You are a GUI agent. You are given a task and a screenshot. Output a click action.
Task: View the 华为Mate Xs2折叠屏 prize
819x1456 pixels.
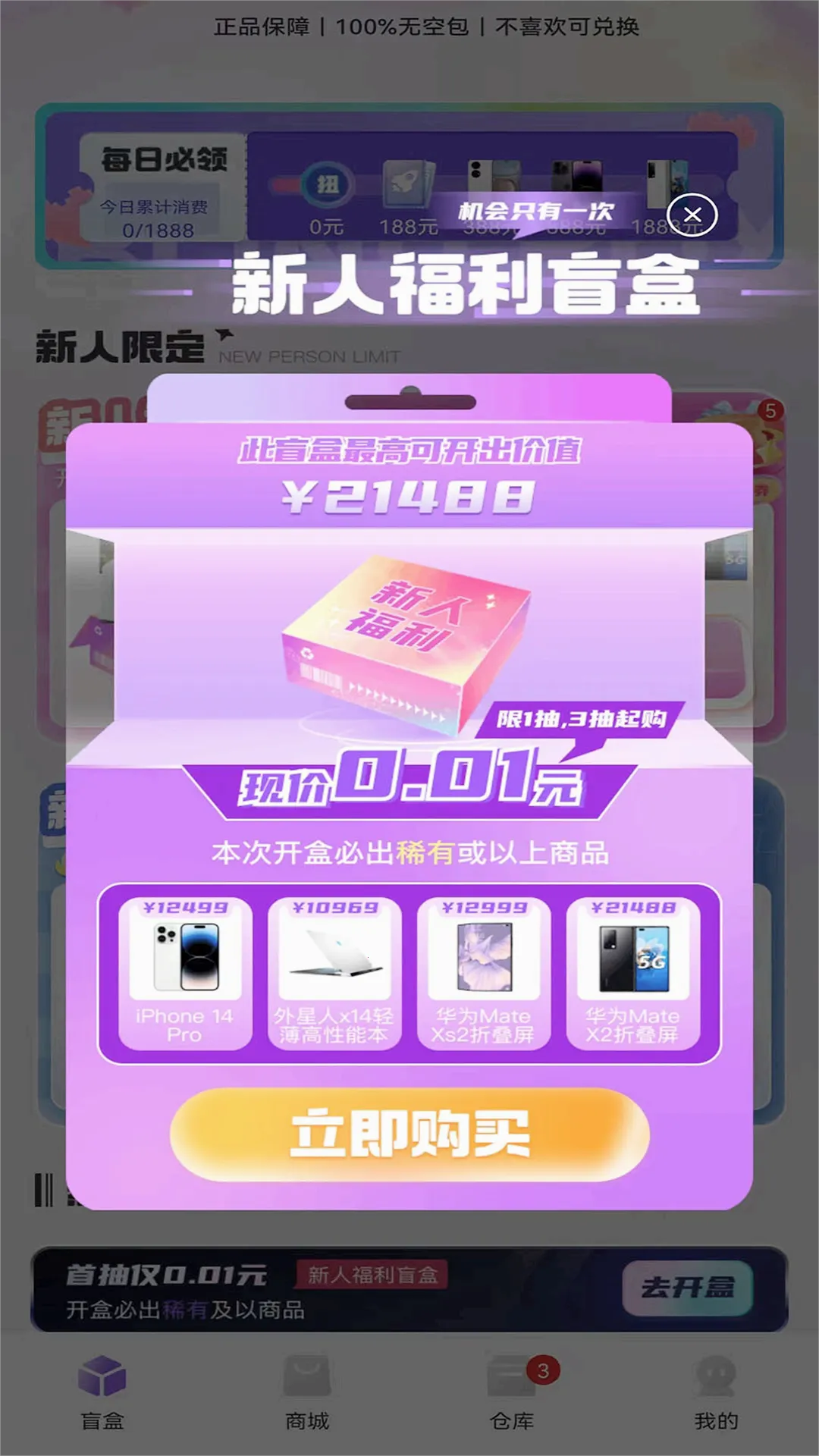484,973
